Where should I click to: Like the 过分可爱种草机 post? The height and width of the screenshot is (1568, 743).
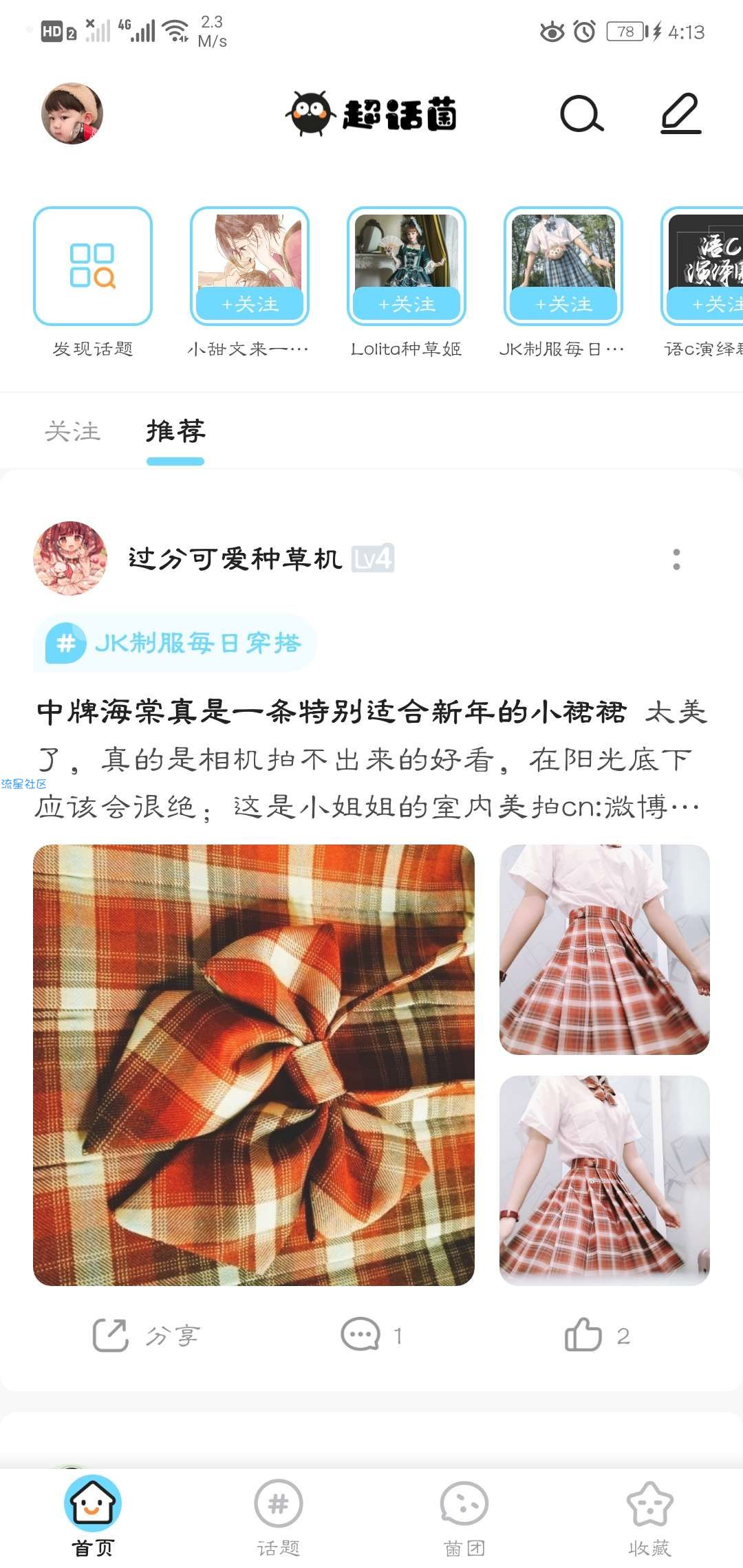pyautogui.click(x=596, y=1336)
